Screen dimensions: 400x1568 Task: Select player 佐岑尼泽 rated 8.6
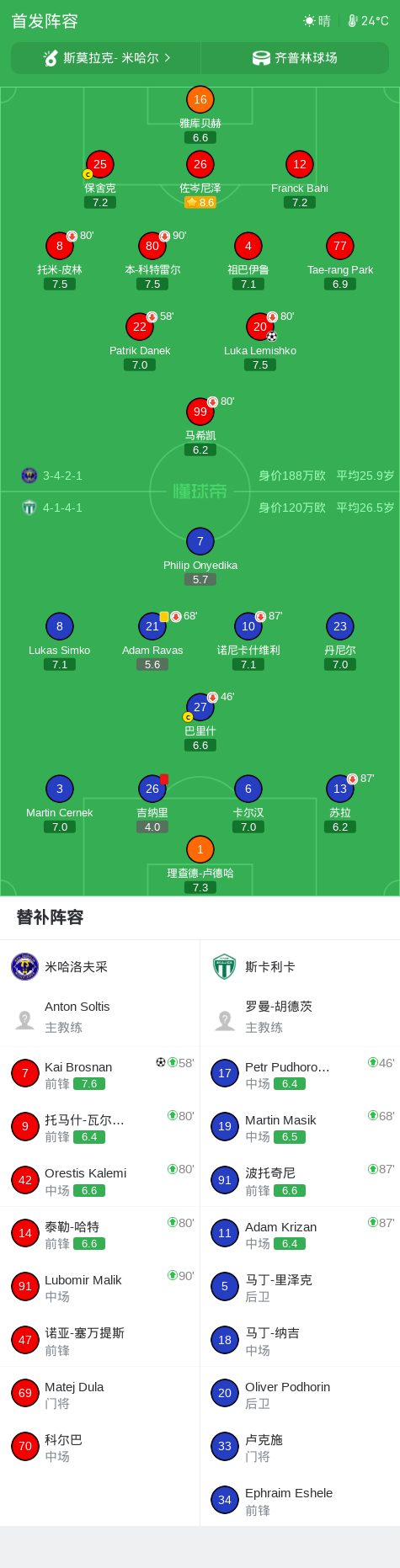pos(200,164)
